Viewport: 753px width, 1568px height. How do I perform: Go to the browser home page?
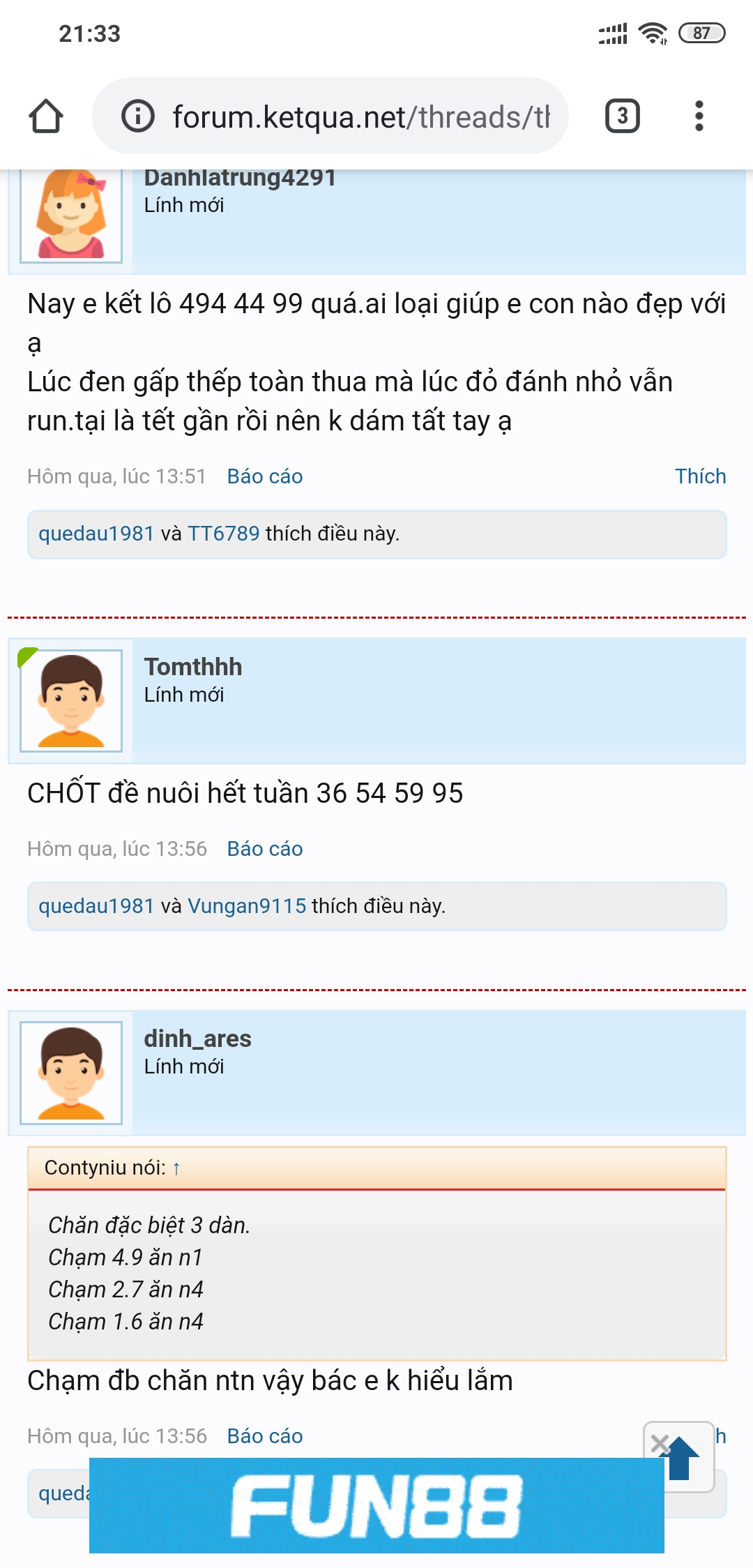pyautogui.click(x=46, y=116)
